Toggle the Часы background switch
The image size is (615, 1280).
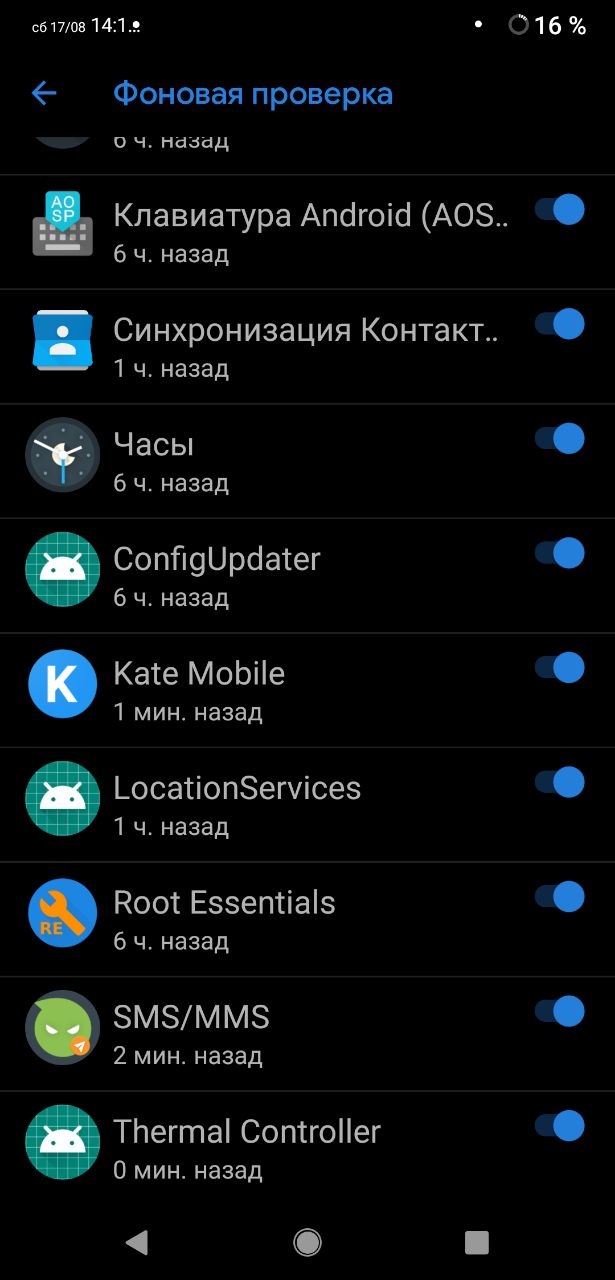(559, 438)
